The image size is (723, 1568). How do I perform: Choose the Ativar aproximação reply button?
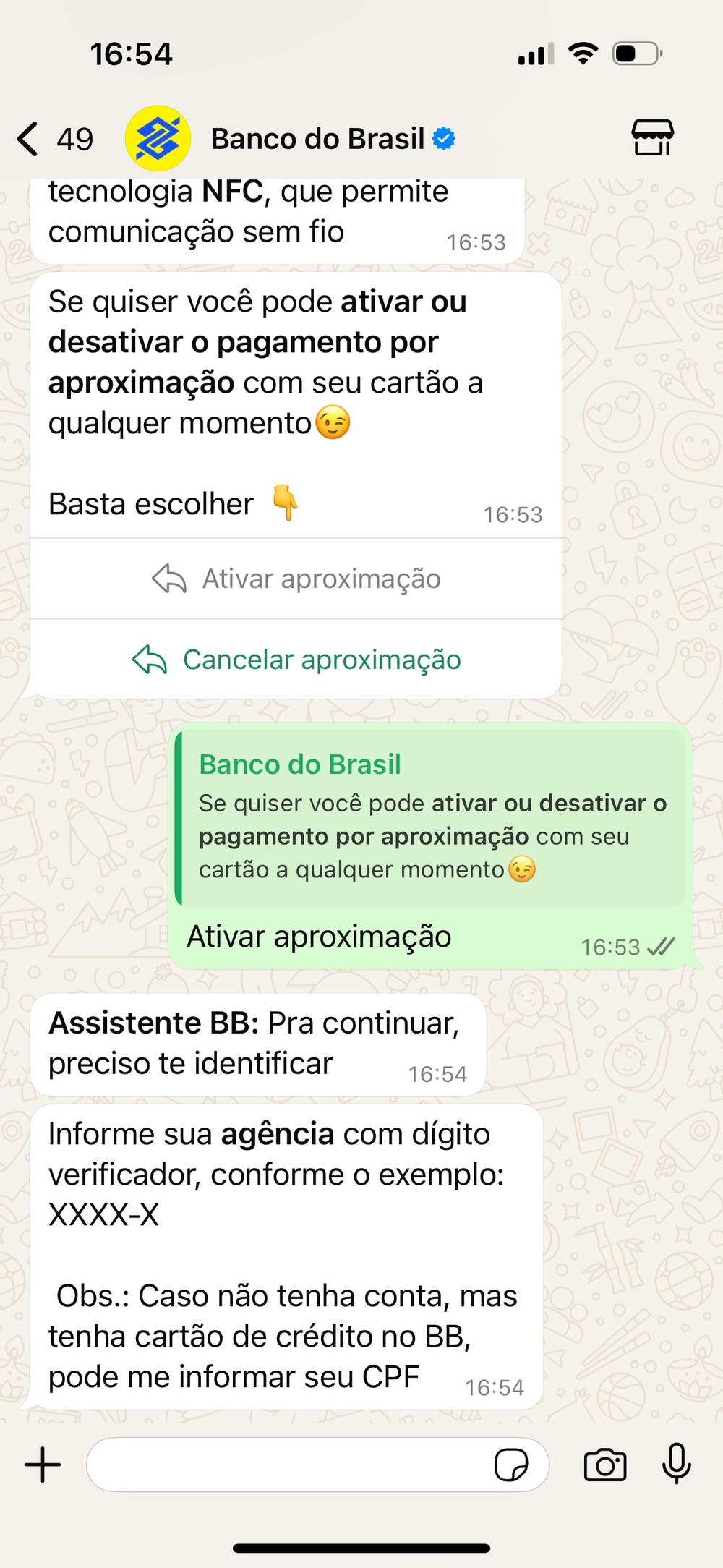(296, 579)
